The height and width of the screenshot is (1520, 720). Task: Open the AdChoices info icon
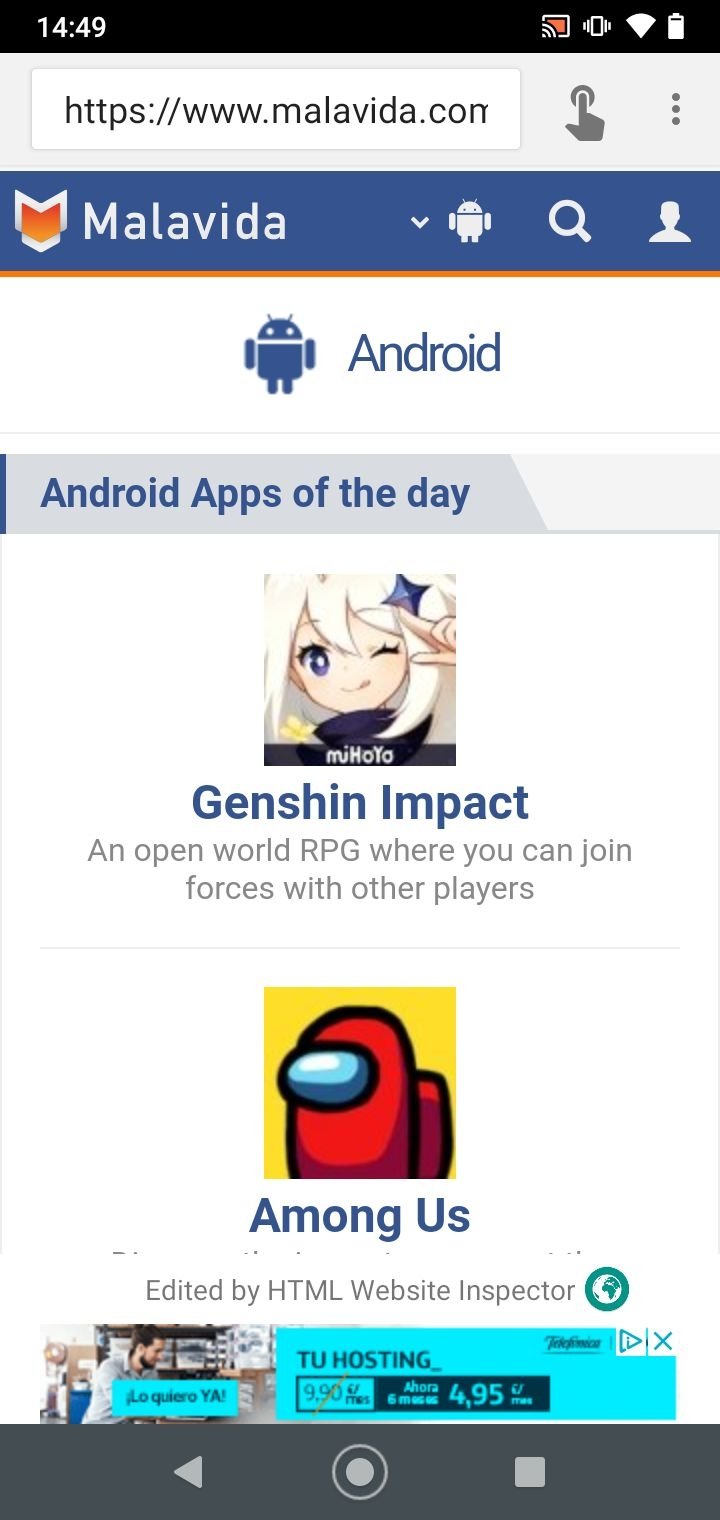631,1341
